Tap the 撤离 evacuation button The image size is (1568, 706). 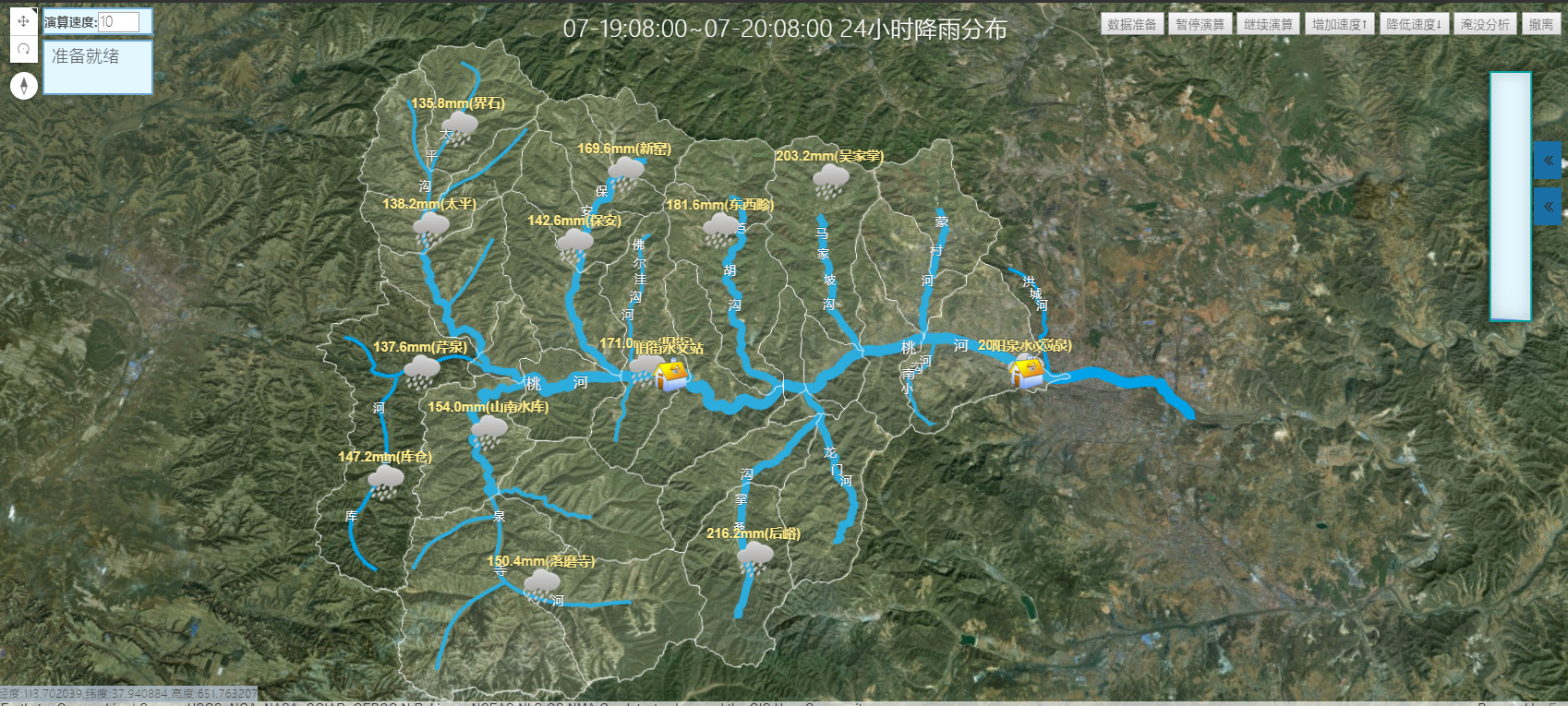pyautogui.click(x=1540, y=25)
